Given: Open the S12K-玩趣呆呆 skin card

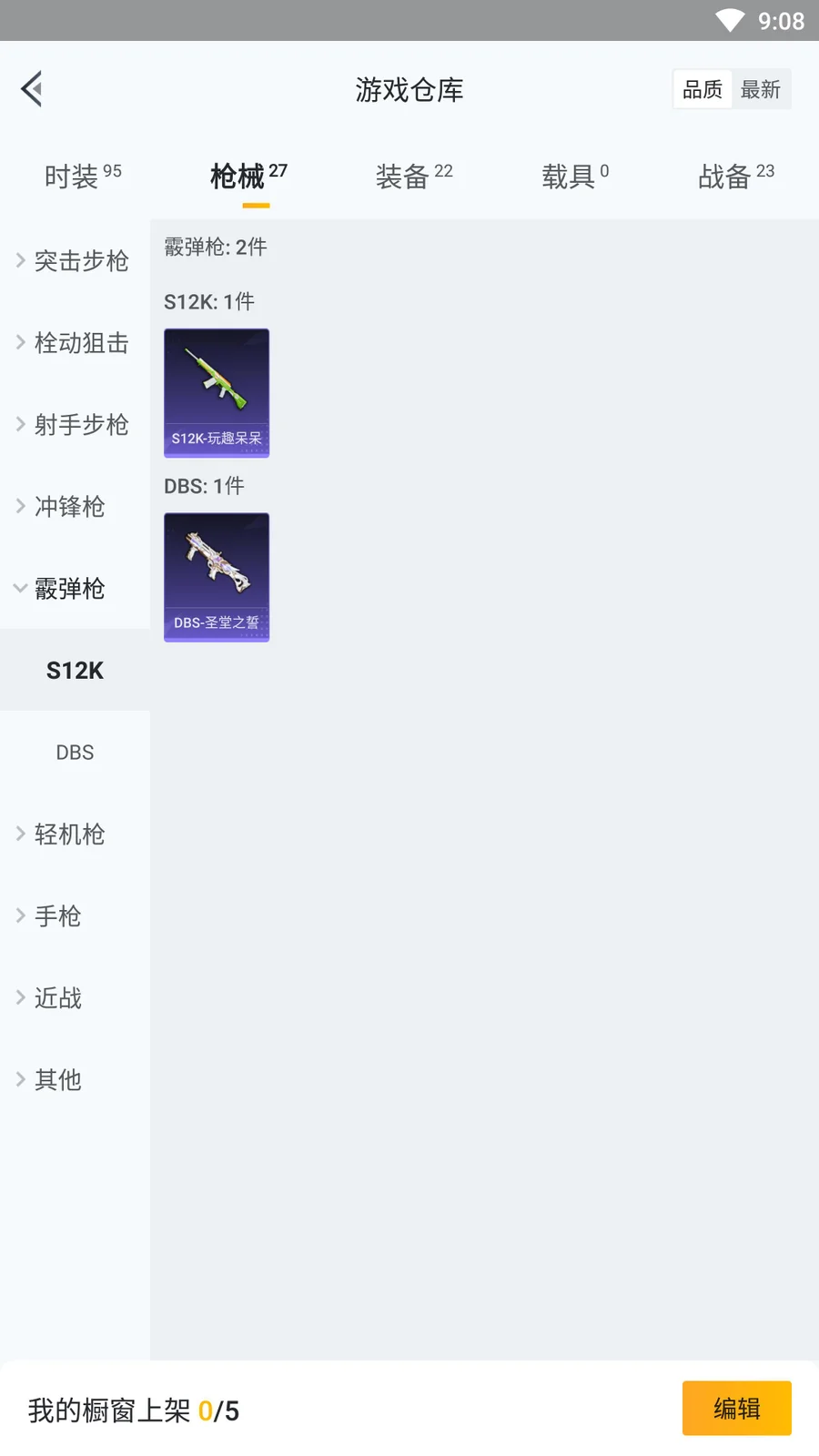Looking at the screenshot, I should point(217,392).
